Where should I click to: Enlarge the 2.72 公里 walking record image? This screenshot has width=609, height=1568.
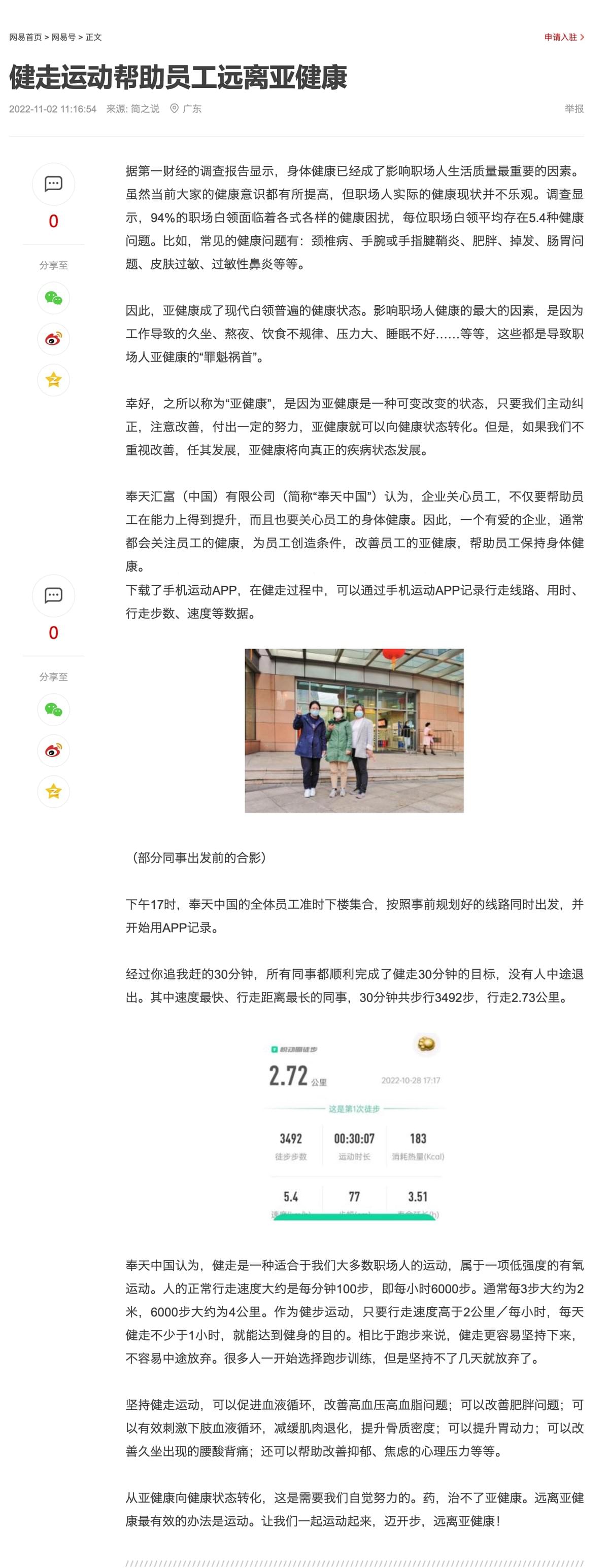[x=354, y=1126]
